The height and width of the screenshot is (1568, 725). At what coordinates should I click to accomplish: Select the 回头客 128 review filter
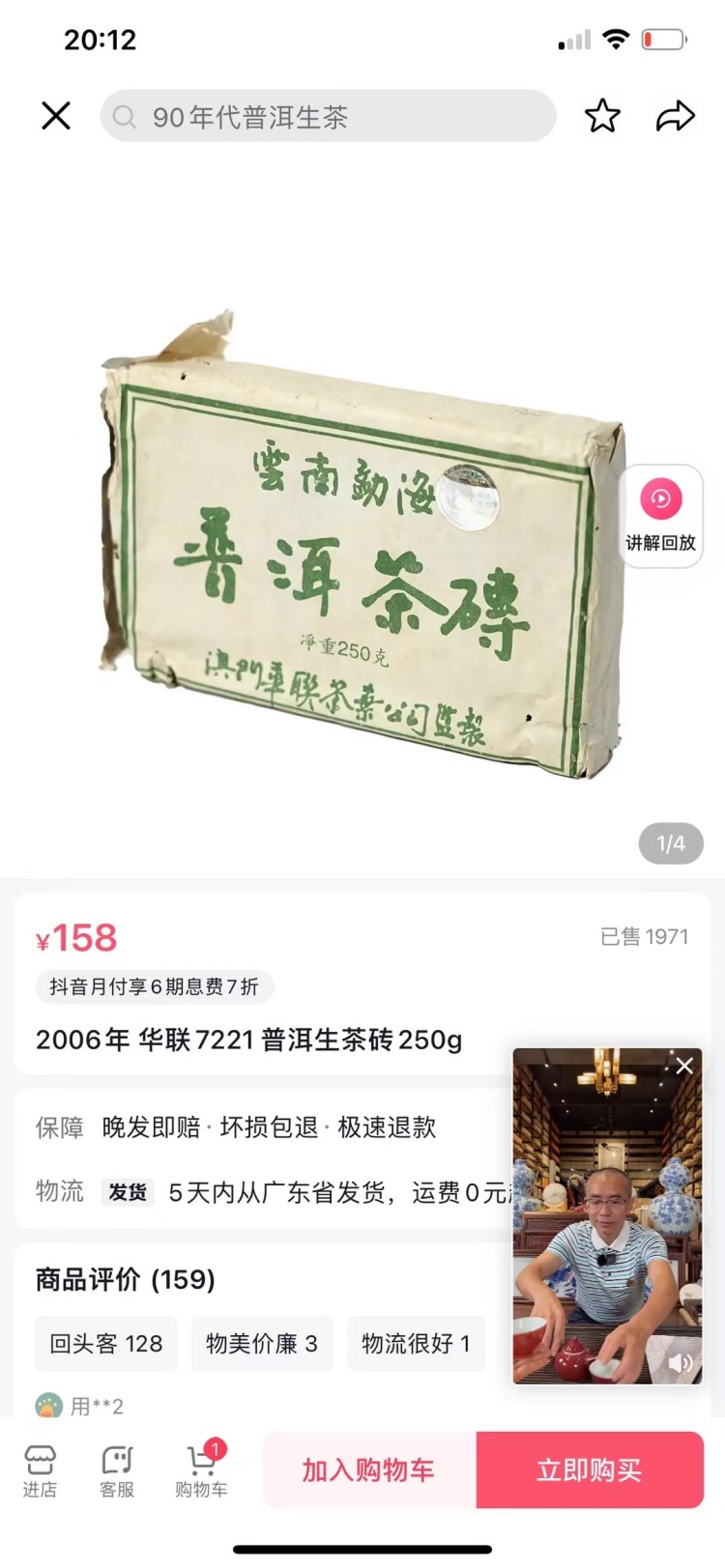[x=106, y=1343]
